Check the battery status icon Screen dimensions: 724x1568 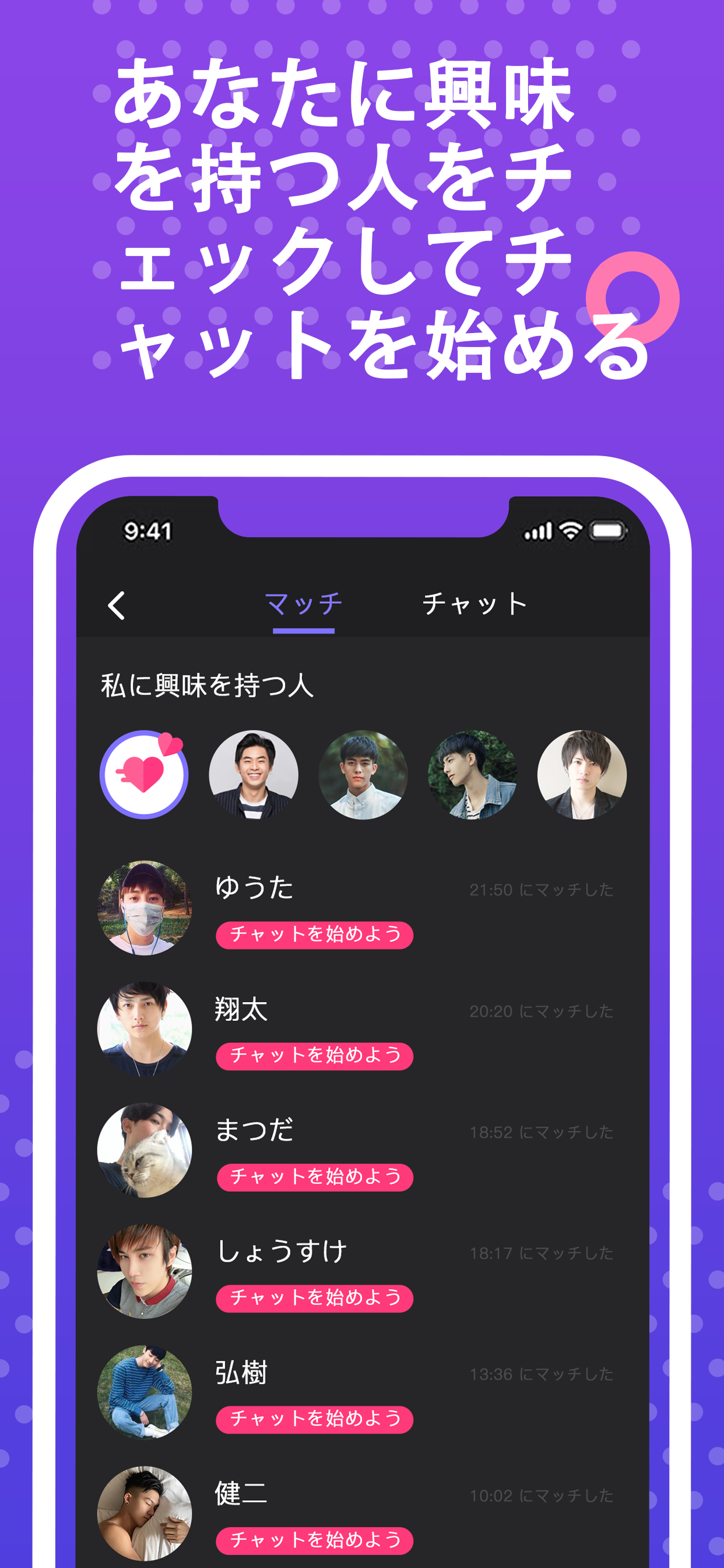pos(609,530)
